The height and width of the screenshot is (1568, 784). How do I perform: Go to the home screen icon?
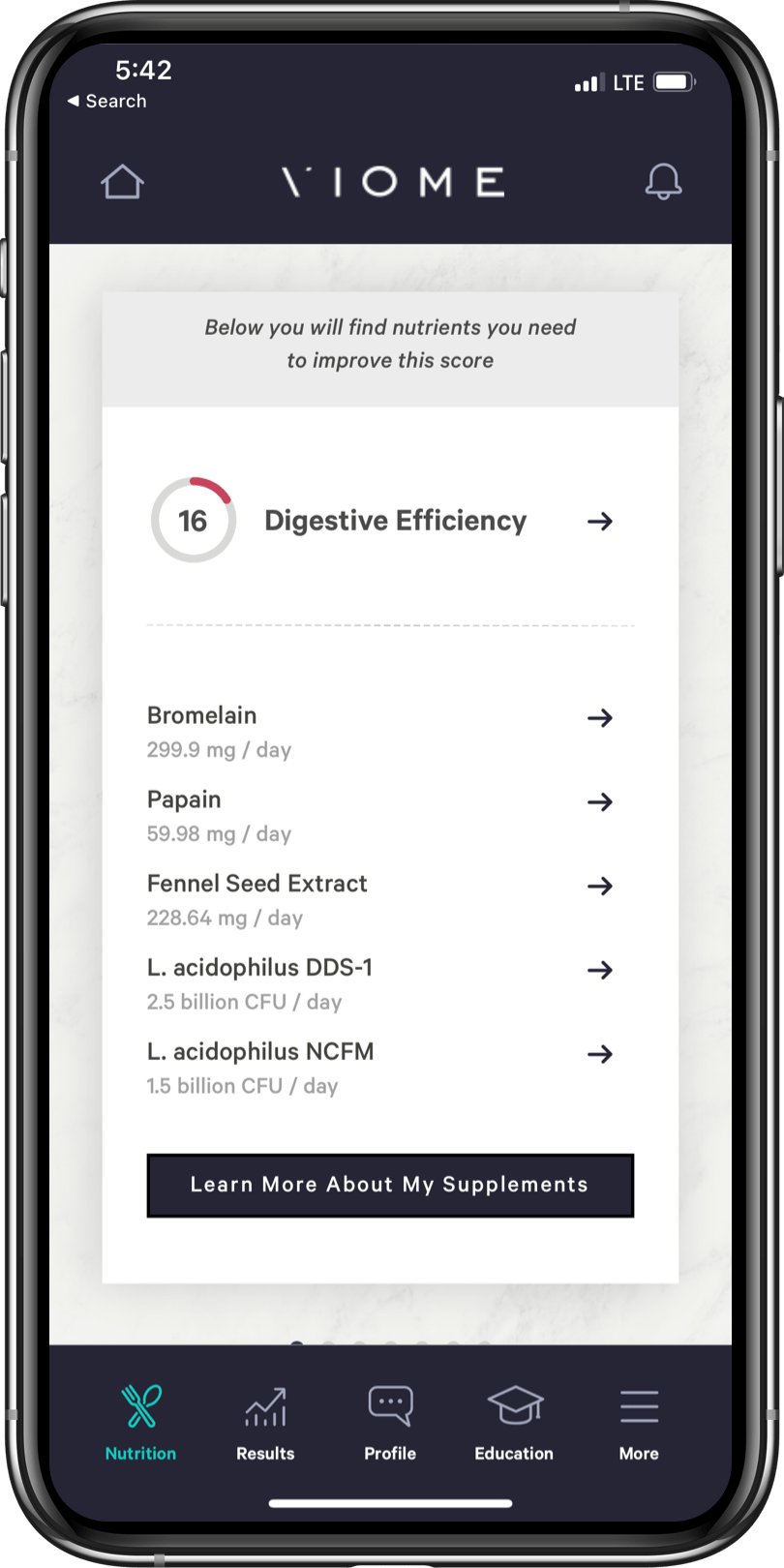coord(122,182)
